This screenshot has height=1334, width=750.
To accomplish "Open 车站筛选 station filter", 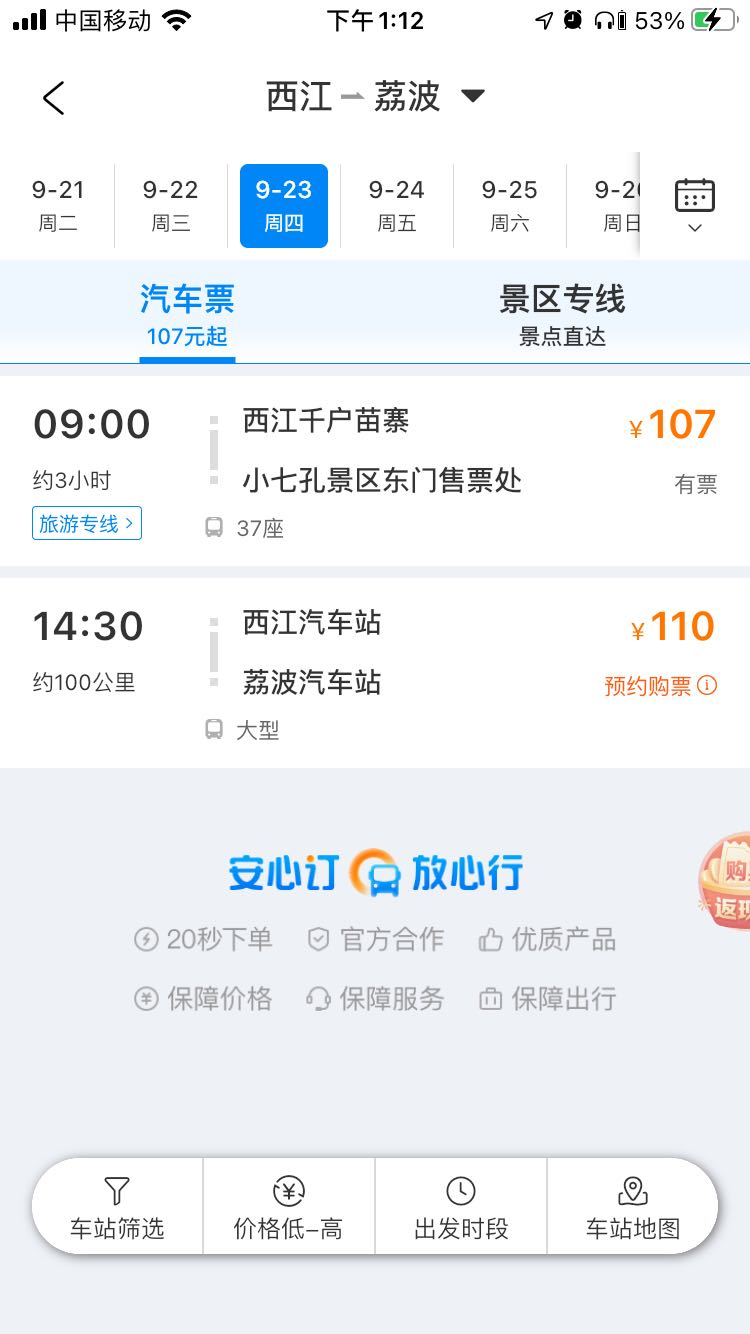I will [x=117, y=1207].
